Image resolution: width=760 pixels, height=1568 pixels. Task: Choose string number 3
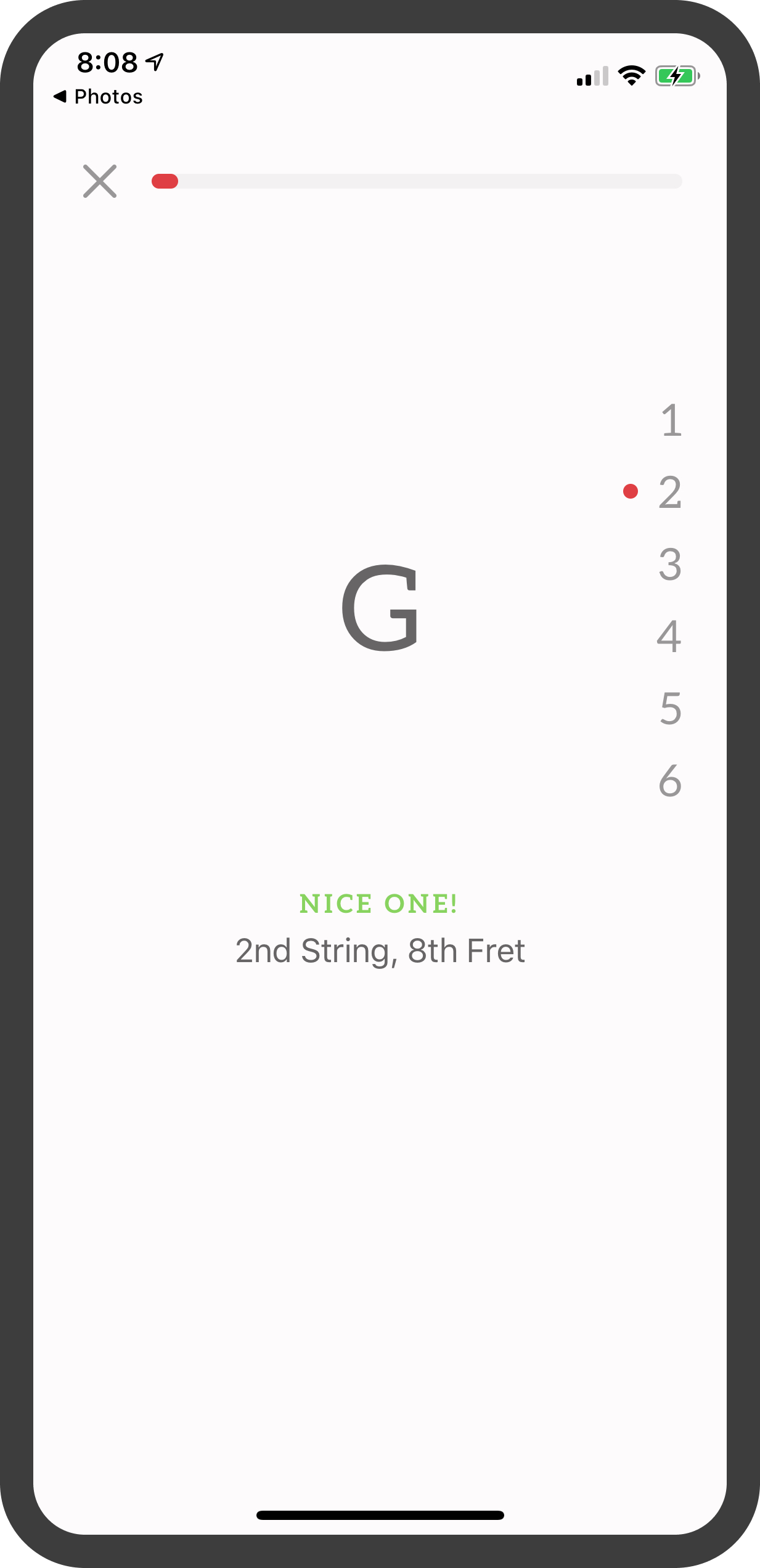coord(670,564)
